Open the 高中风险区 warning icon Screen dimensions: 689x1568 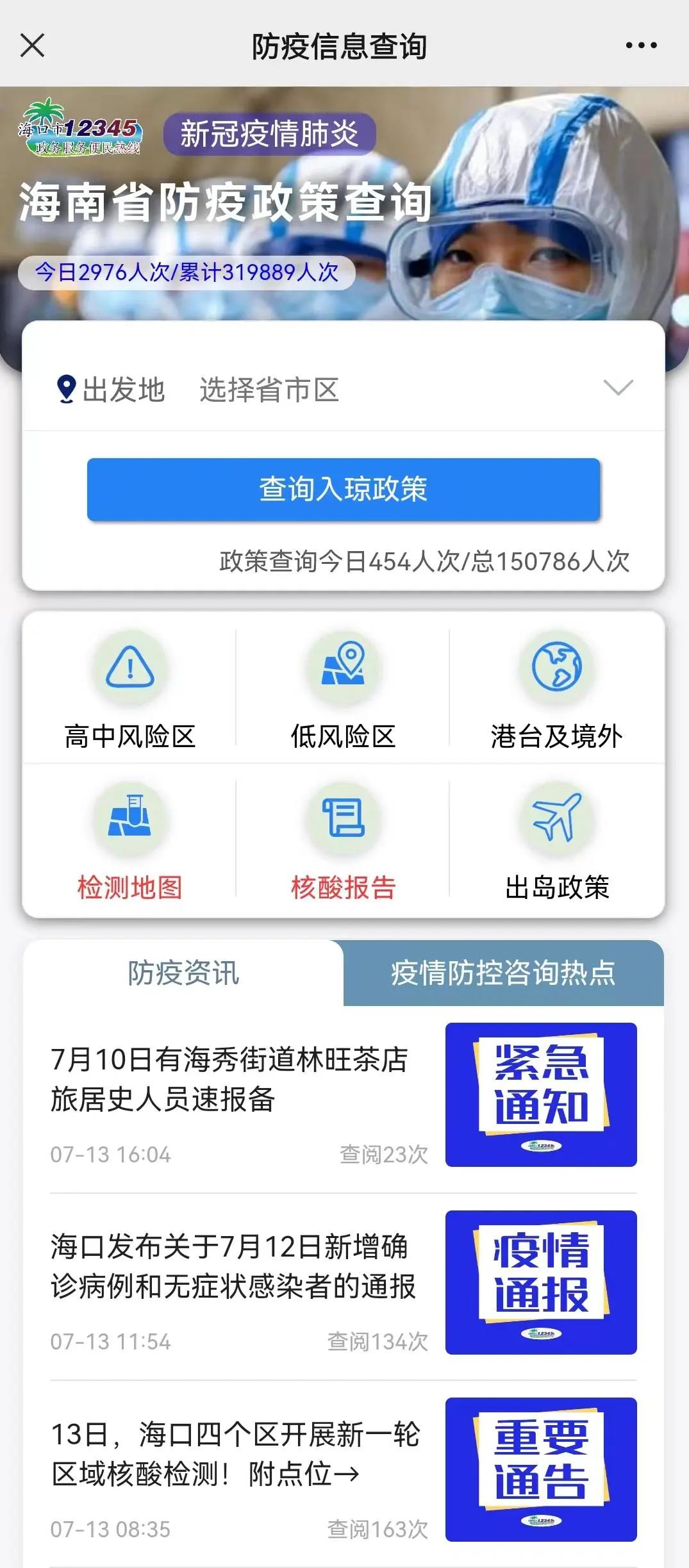tap(131, 667)
